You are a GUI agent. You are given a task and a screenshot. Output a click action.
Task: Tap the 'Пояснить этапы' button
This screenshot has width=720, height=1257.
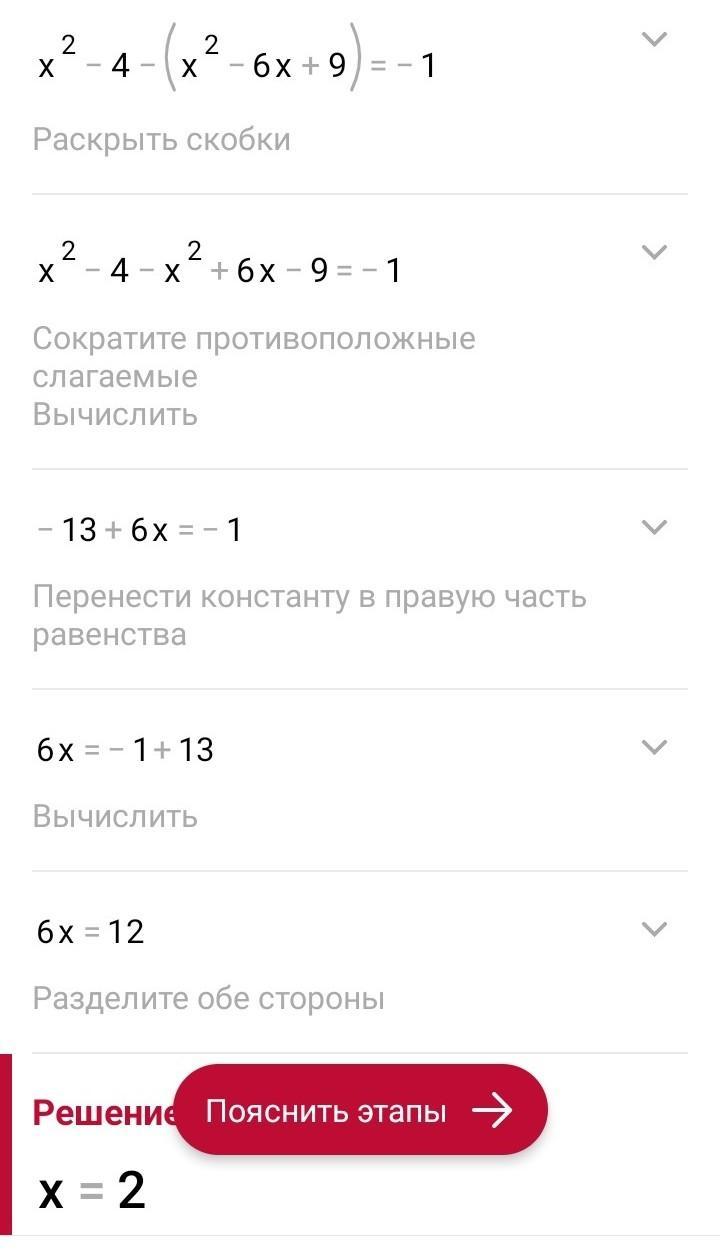pos(360,1111)
